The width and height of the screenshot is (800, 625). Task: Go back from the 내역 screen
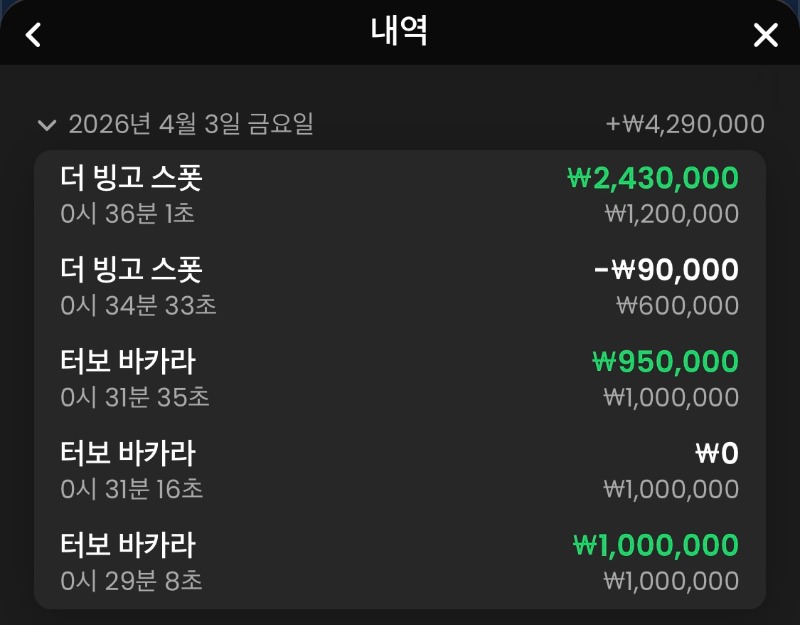(34, 35)
